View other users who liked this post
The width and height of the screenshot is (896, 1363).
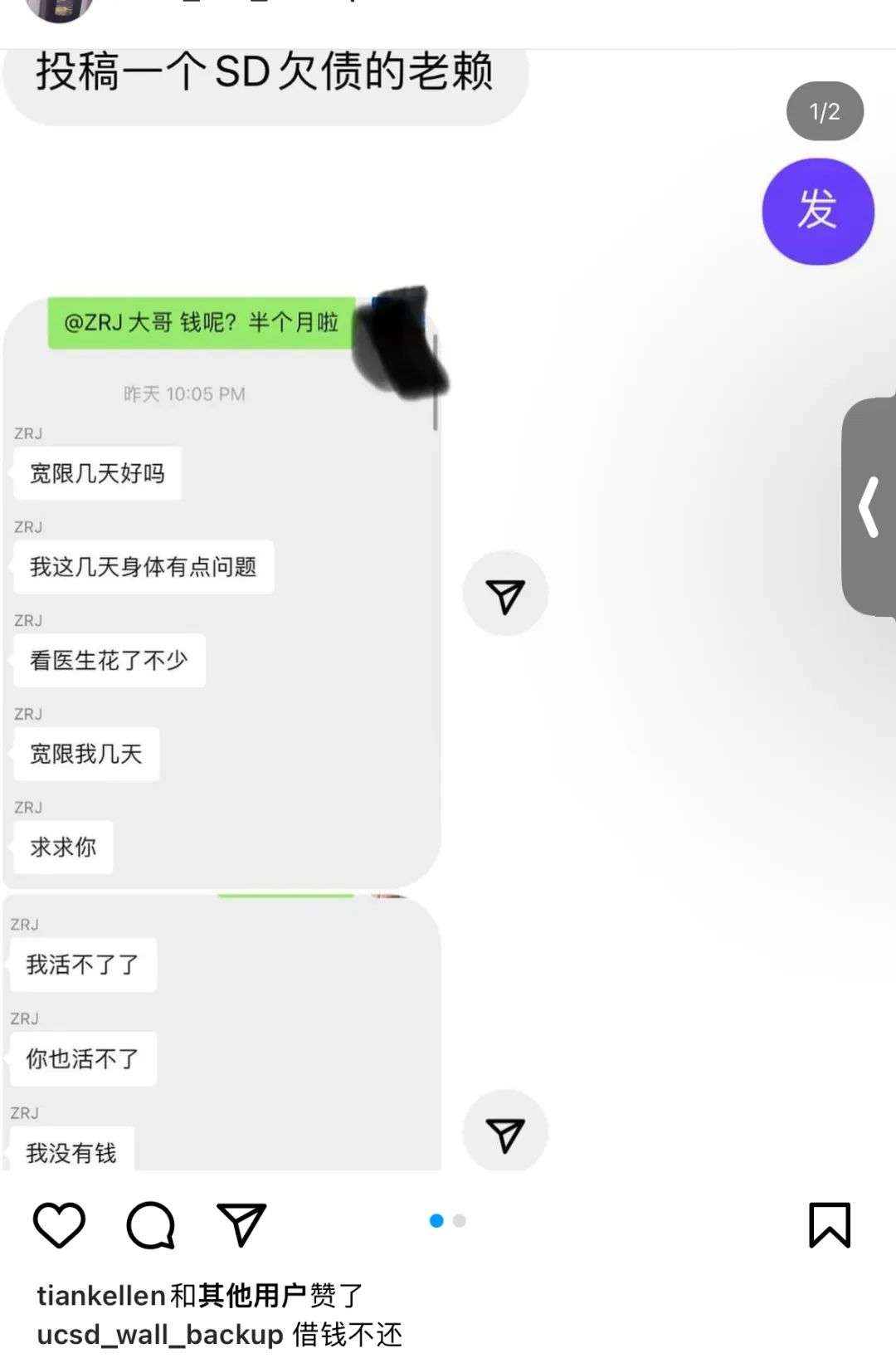tap(252, 1296)
